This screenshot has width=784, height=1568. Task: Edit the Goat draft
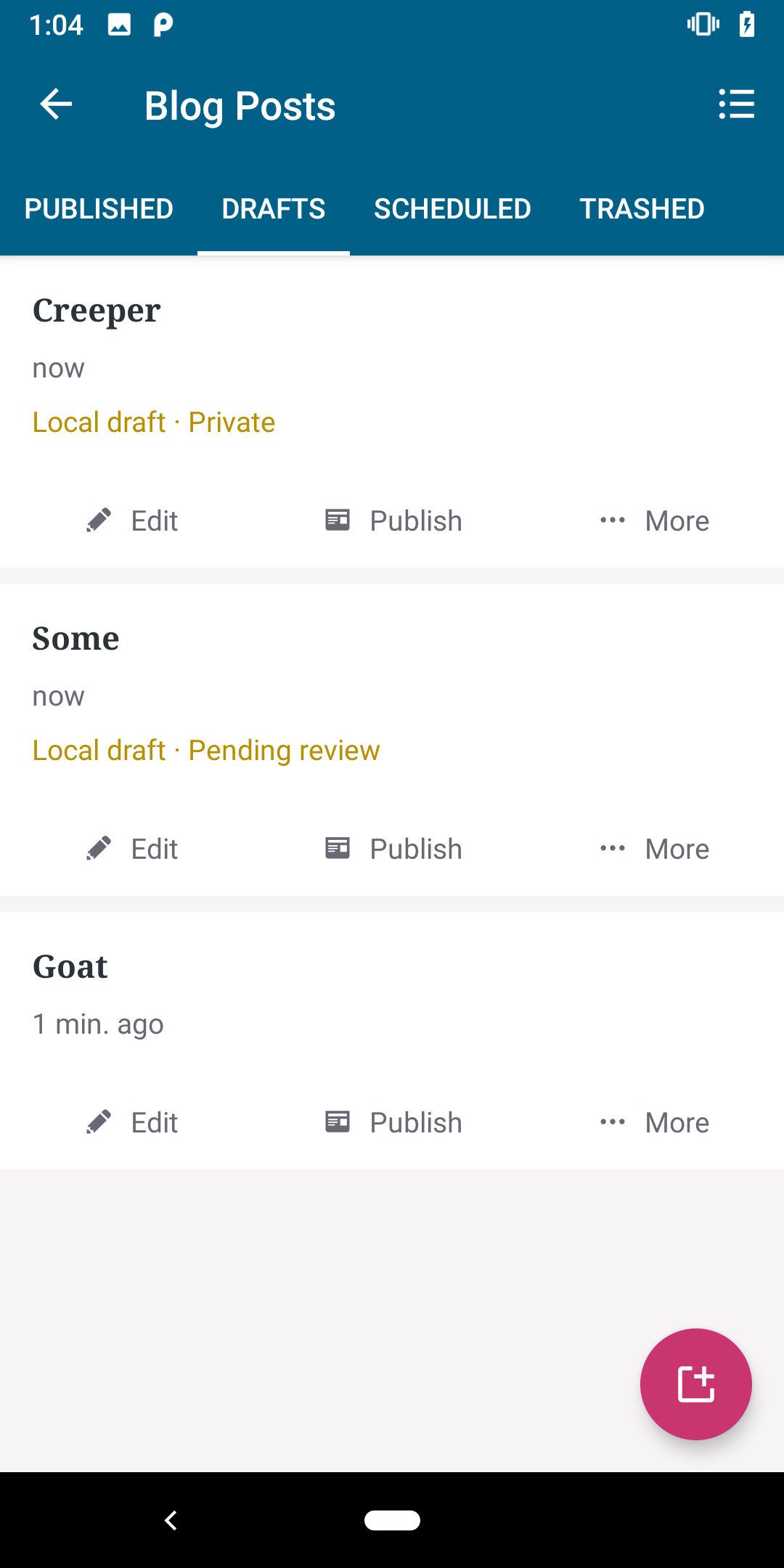coord(133,1122)
